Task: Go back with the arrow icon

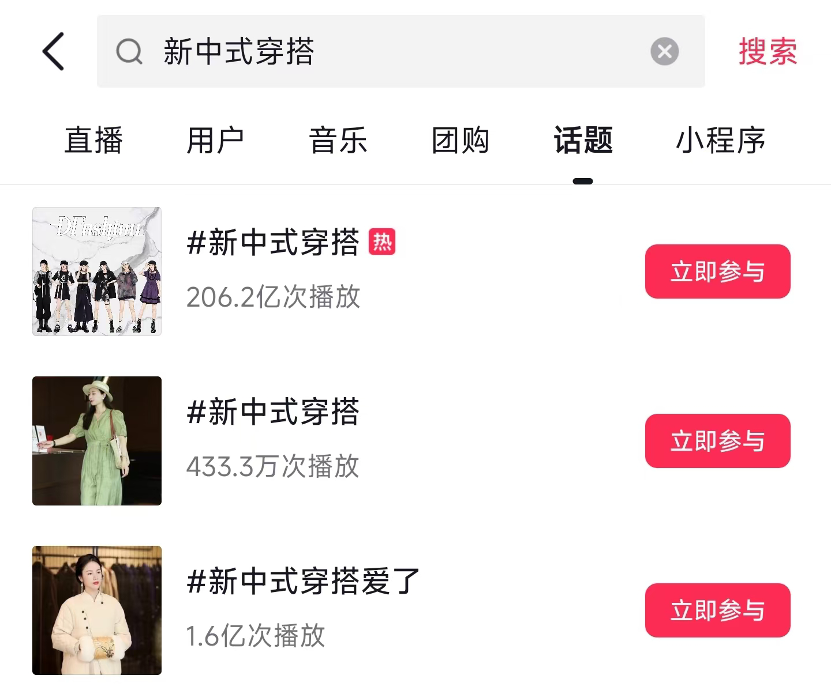Action: click(54, 51)
